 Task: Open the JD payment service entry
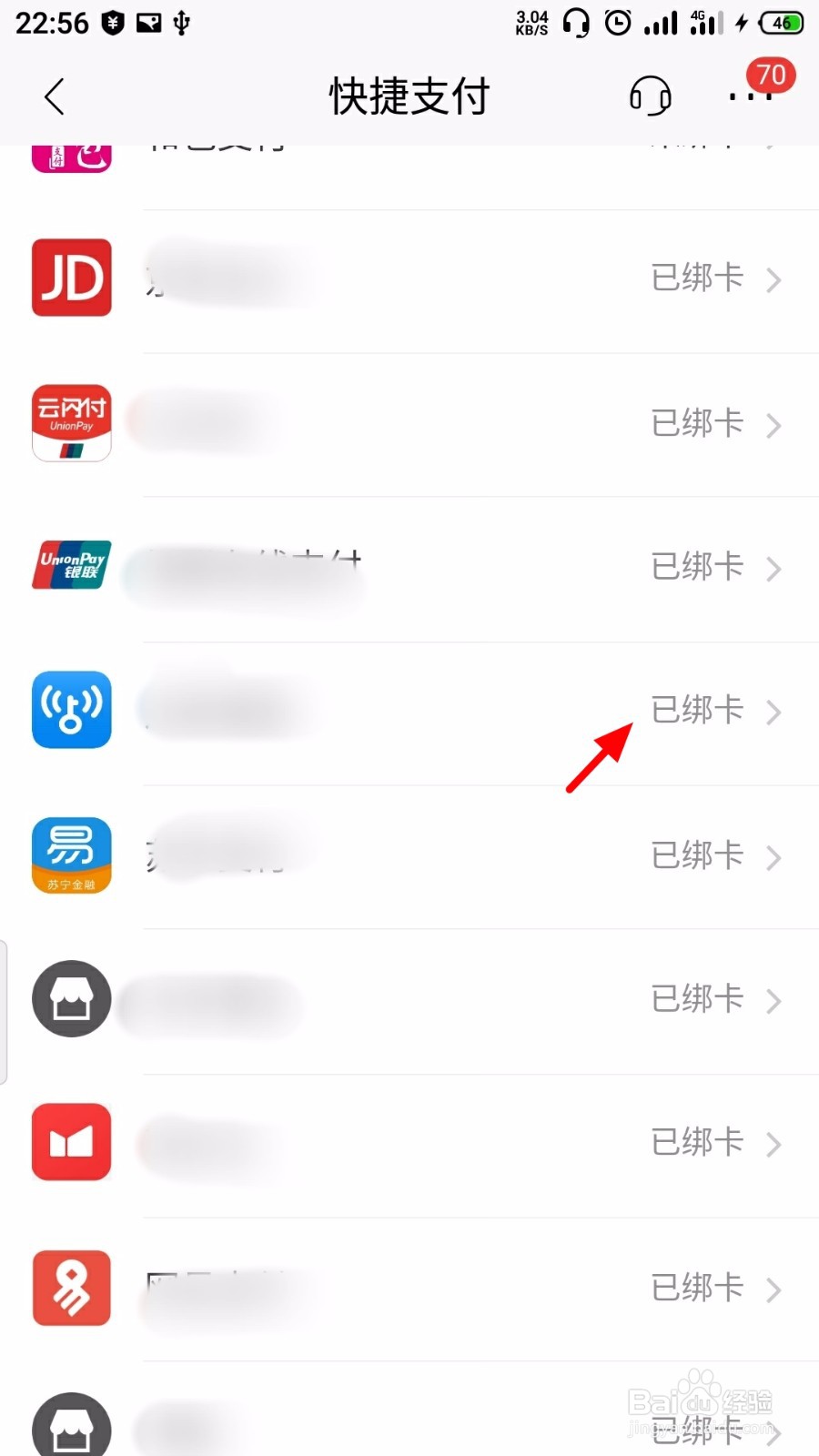tap(71, 278)
